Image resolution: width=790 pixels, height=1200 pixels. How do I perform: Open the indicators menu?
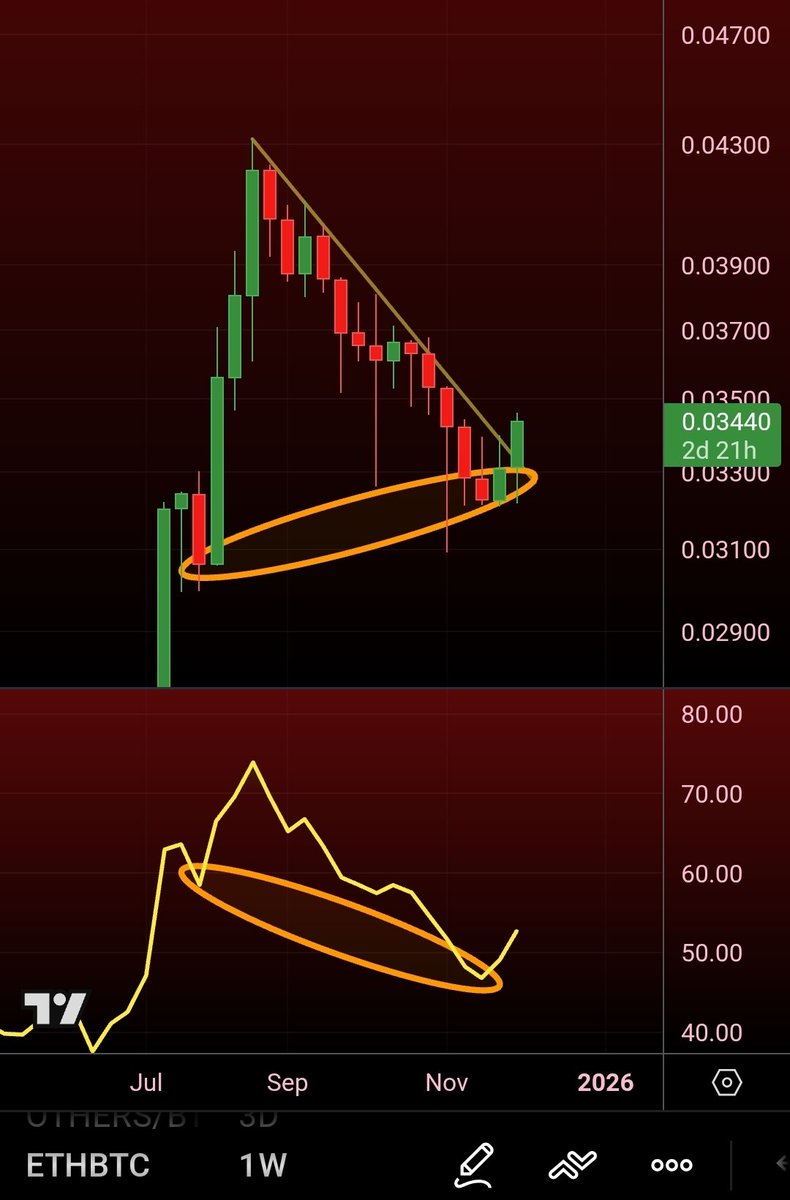(573, 1165)
